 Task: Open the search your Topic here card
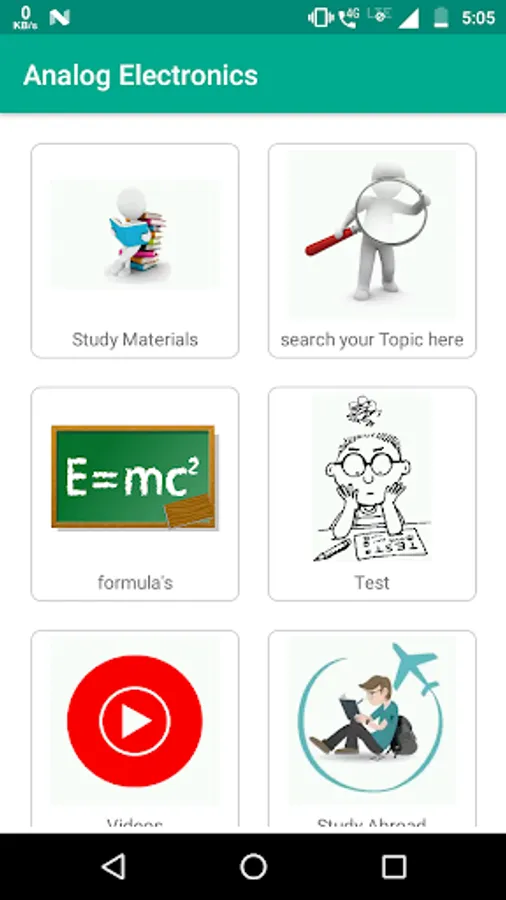[372, 251]
